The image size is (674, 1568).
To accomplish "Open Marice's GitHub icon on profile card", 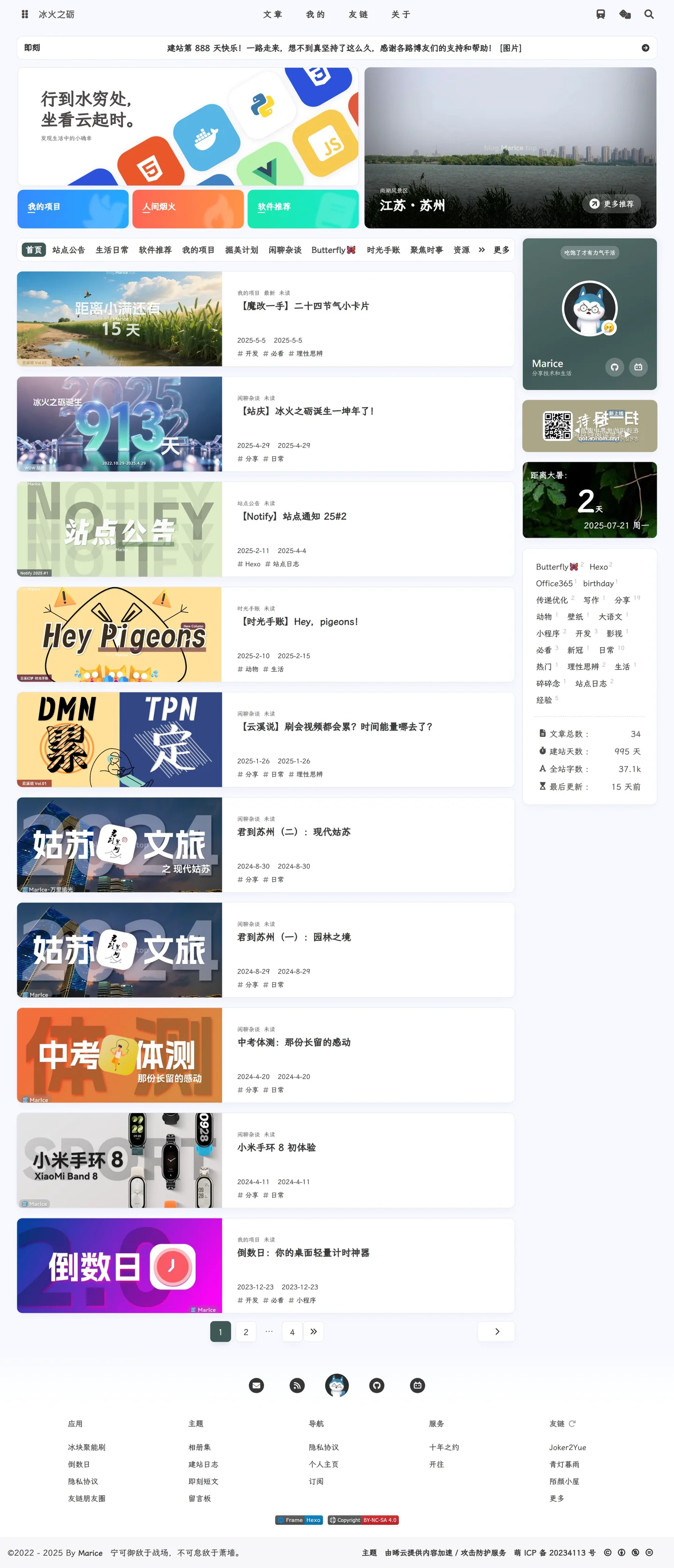I will 615,367.
